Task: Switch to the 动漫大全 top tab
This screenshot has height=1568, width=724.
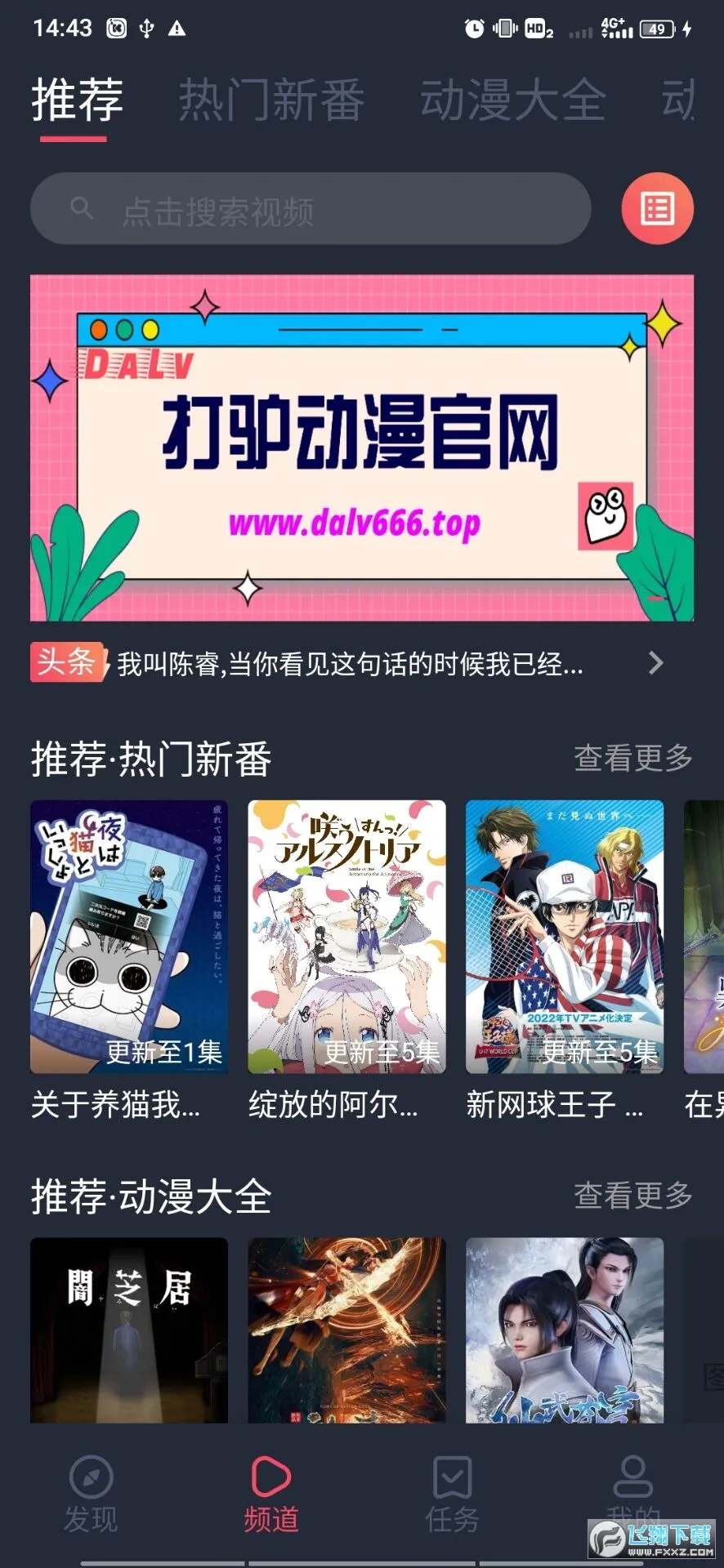Action: click(512, 100)
